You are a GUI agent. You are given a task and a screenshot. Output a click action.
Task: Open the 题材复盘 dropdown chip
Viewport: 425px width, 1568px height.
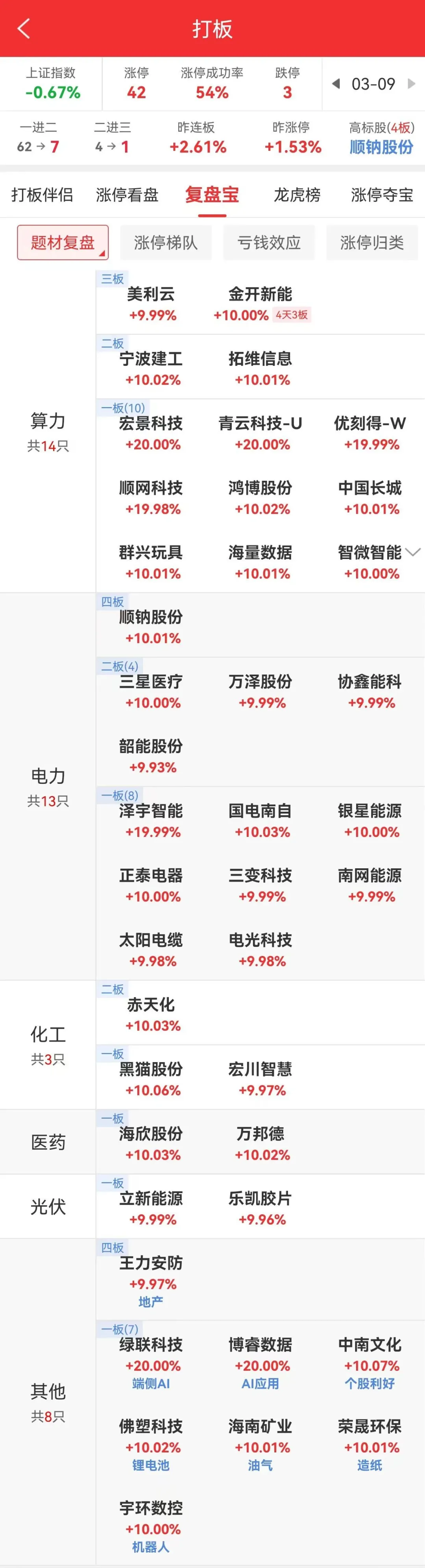coord(63,243)
